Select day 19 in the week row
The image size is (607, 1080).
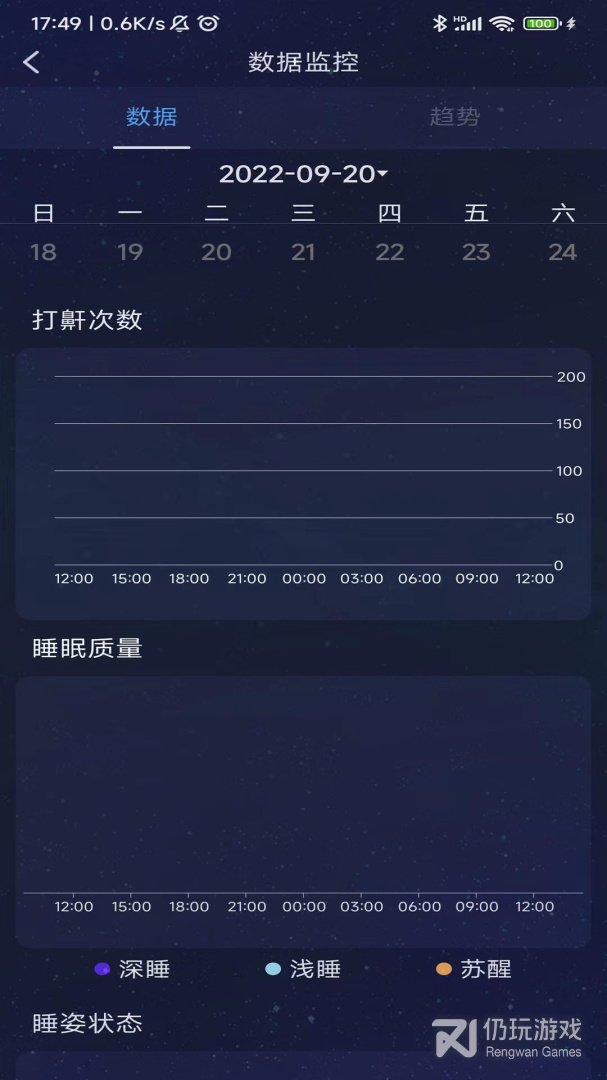tap(130, 252)
